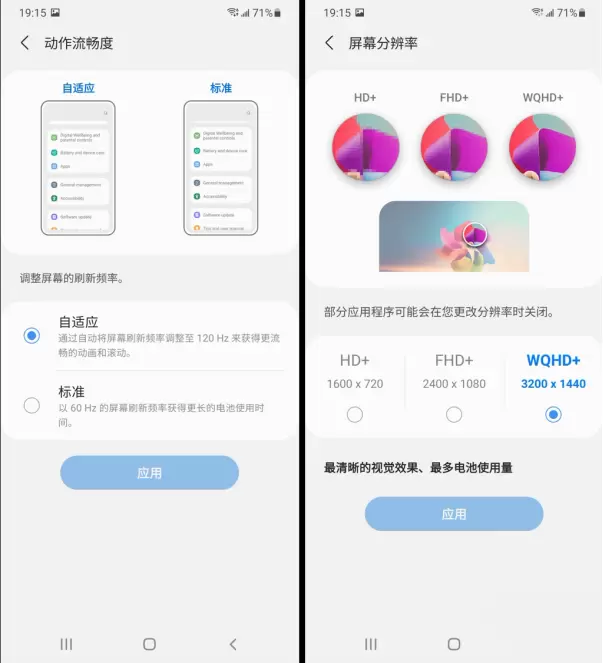Go back from the 屏幕分辨率 screen
603x663 pixels.
329,43
